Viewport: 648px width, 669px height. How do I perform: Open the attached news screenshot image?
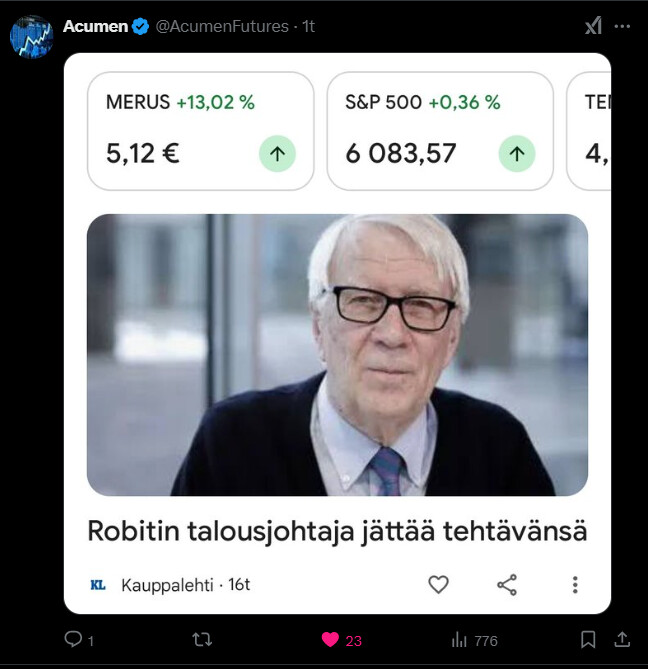(337, 333)
